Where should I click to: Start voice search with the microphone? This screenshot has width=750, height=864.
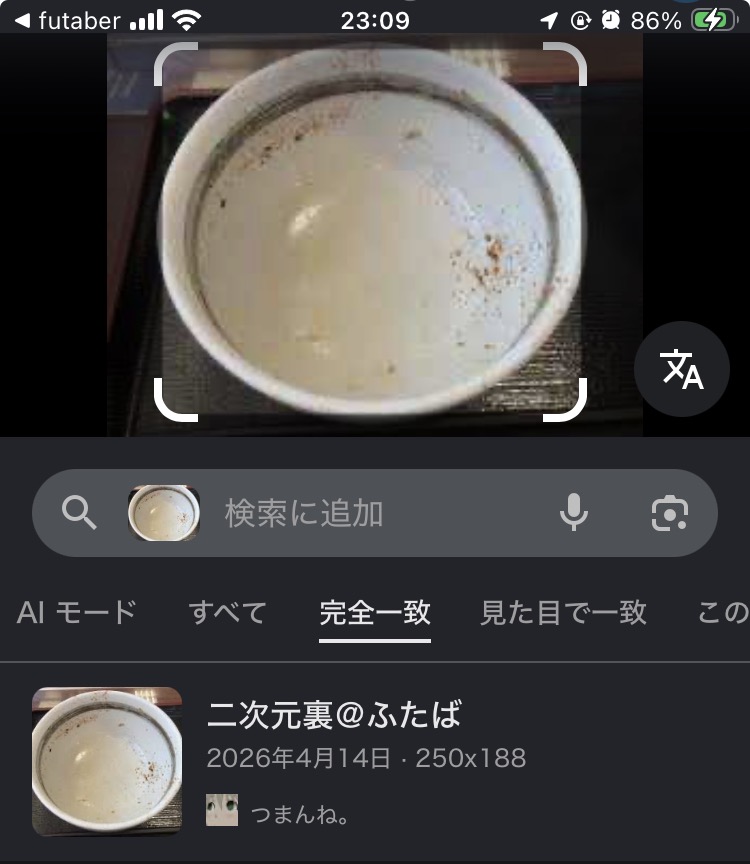coord(573,513)
